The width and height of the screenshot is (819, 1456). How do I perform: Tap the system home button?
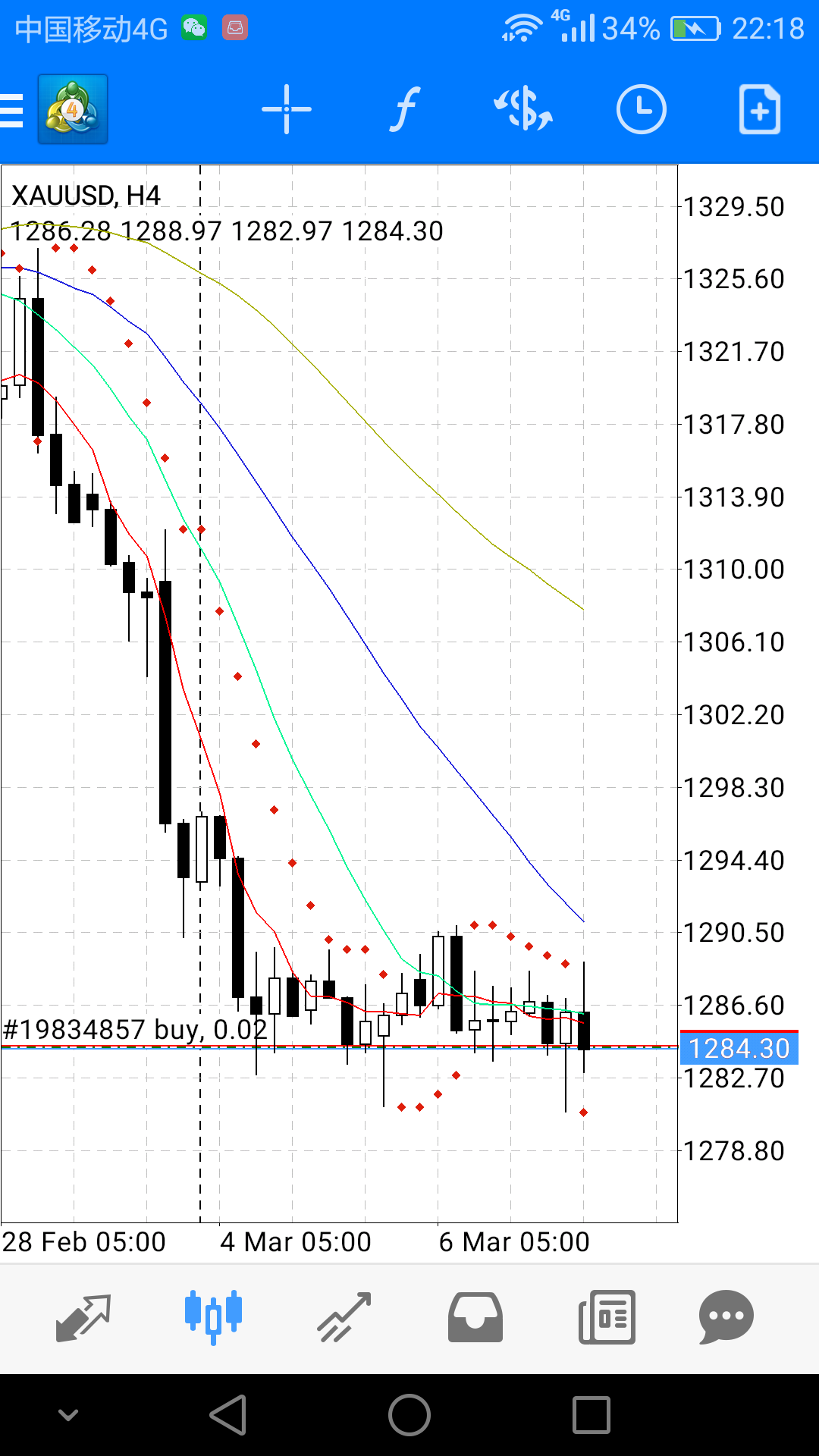tap(409, 1415)
